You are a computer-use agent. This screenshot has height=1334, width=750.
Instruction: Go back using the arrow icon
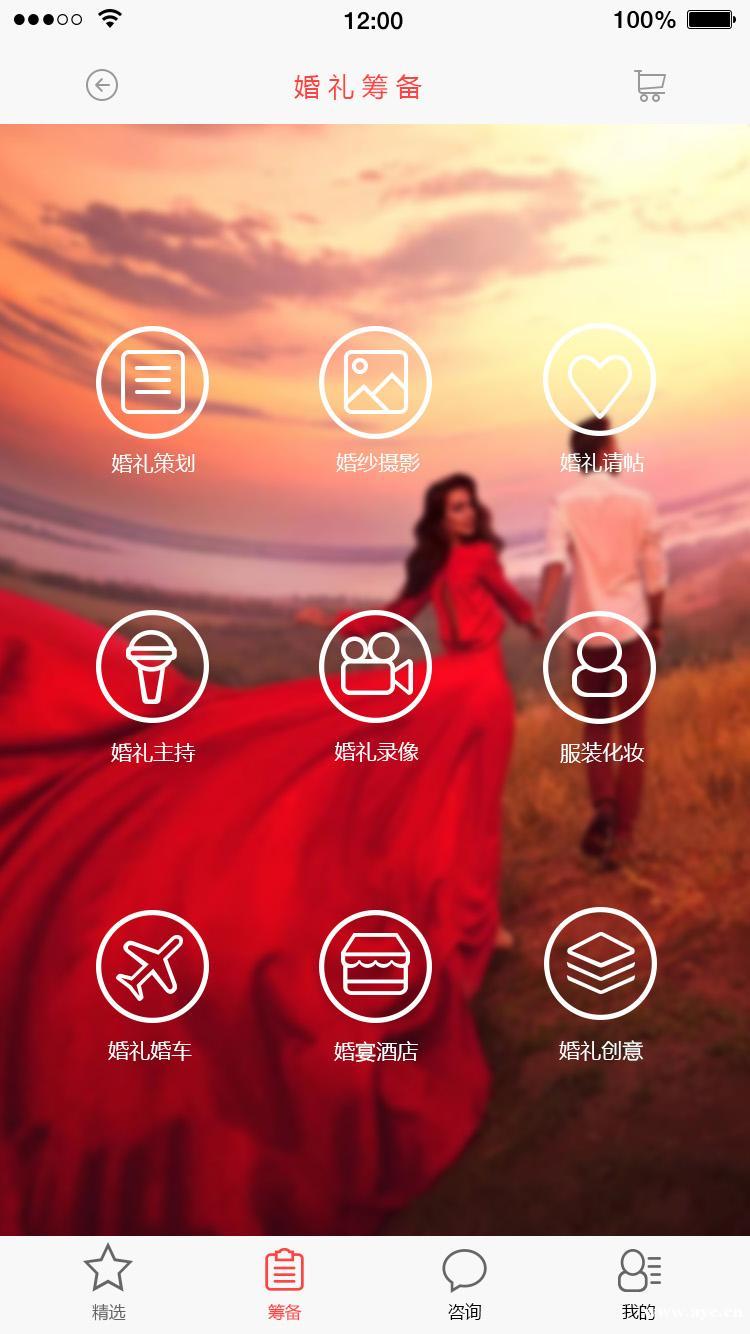pyautogui.click(x=102, y=86)
